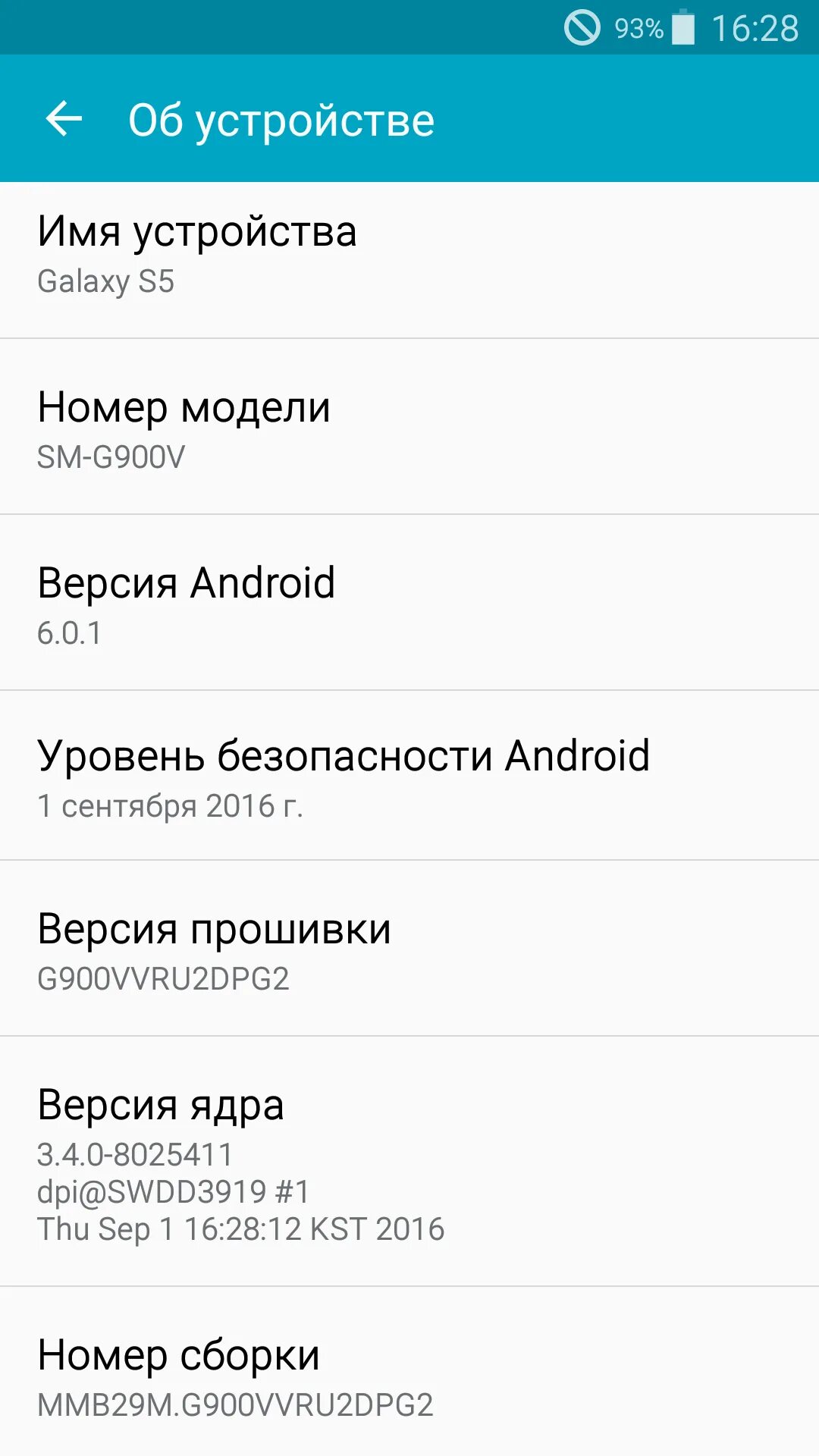Image resolution: width=819 pixels, height=1456 pixels.
Task: Tap the screen title Об устройстве
Action: (x=281, y=120)
